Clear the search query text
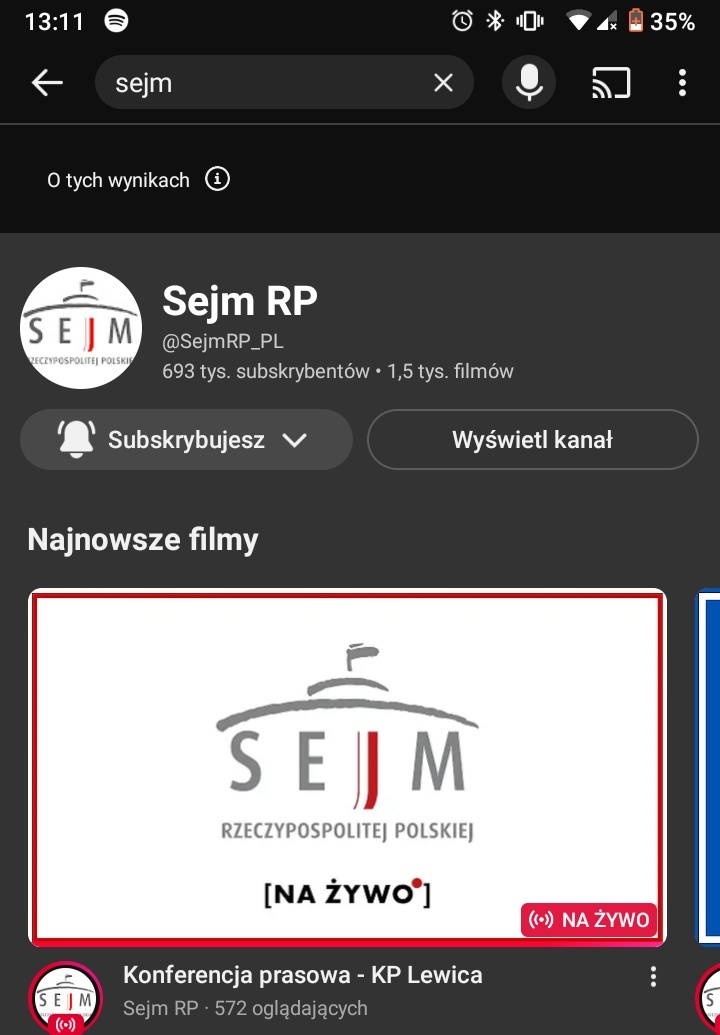The width and height of the screenshot is (720, 1035). [x=443, y=83]
